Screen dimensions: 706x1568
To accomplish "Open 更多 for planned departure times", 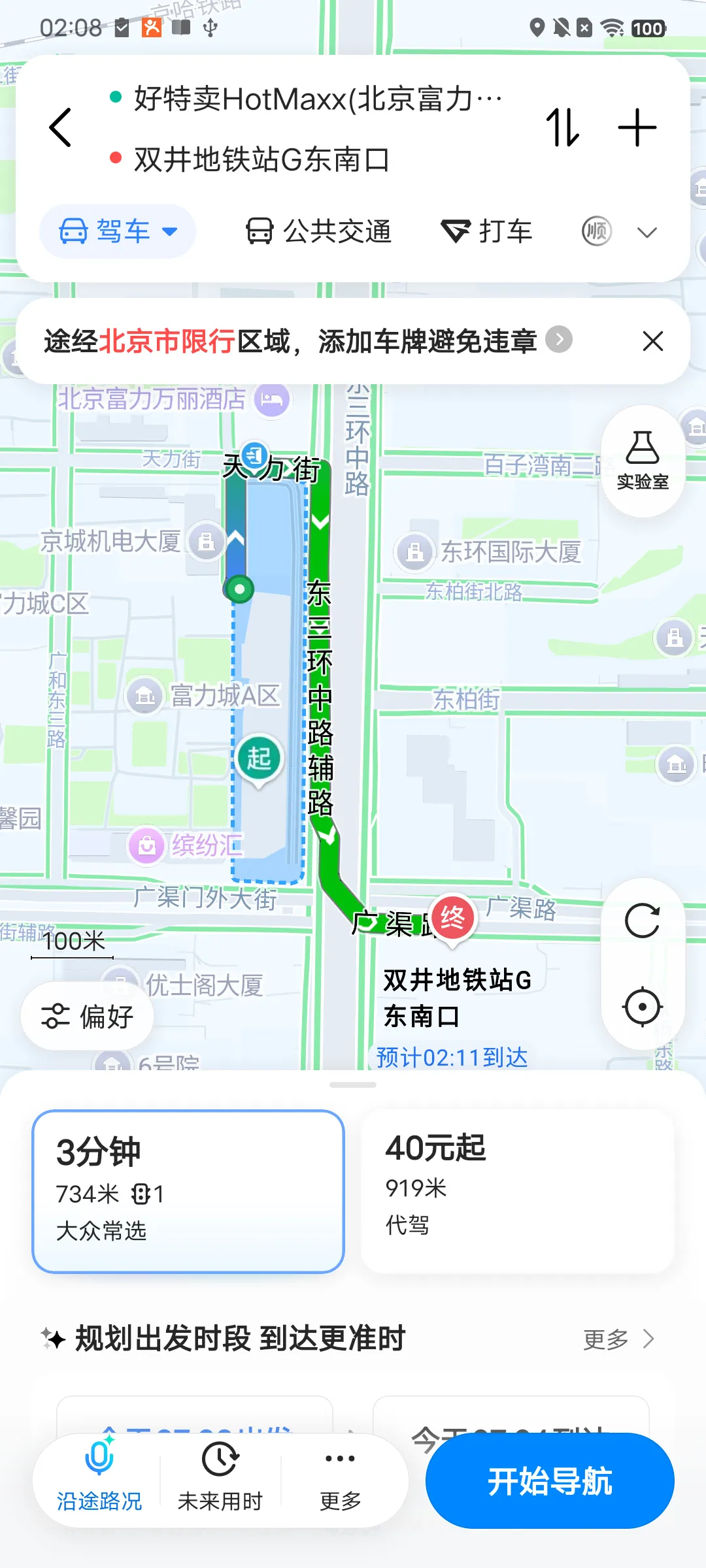I will tap(618, 1339).
